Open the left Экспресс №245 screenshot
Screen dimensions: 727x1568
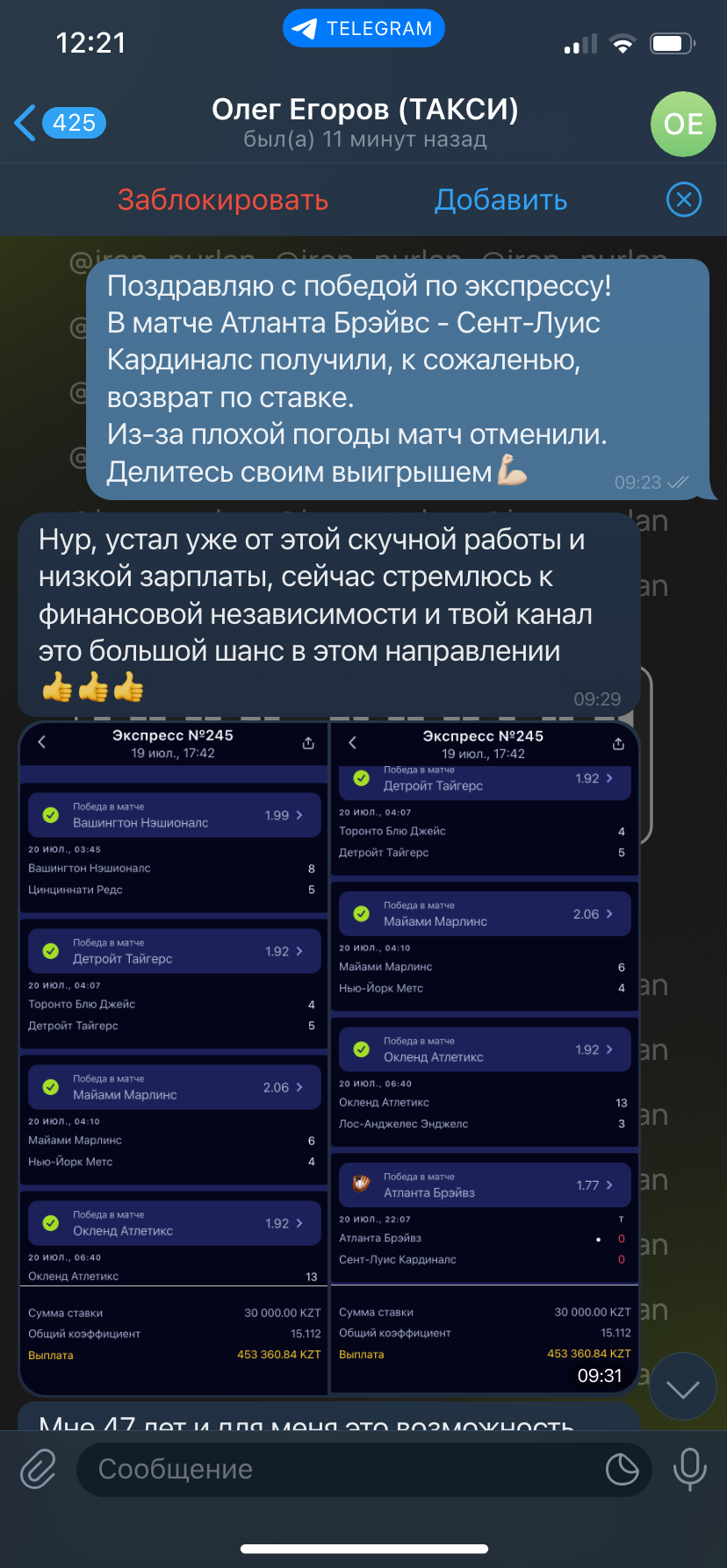pos(174,1057)
